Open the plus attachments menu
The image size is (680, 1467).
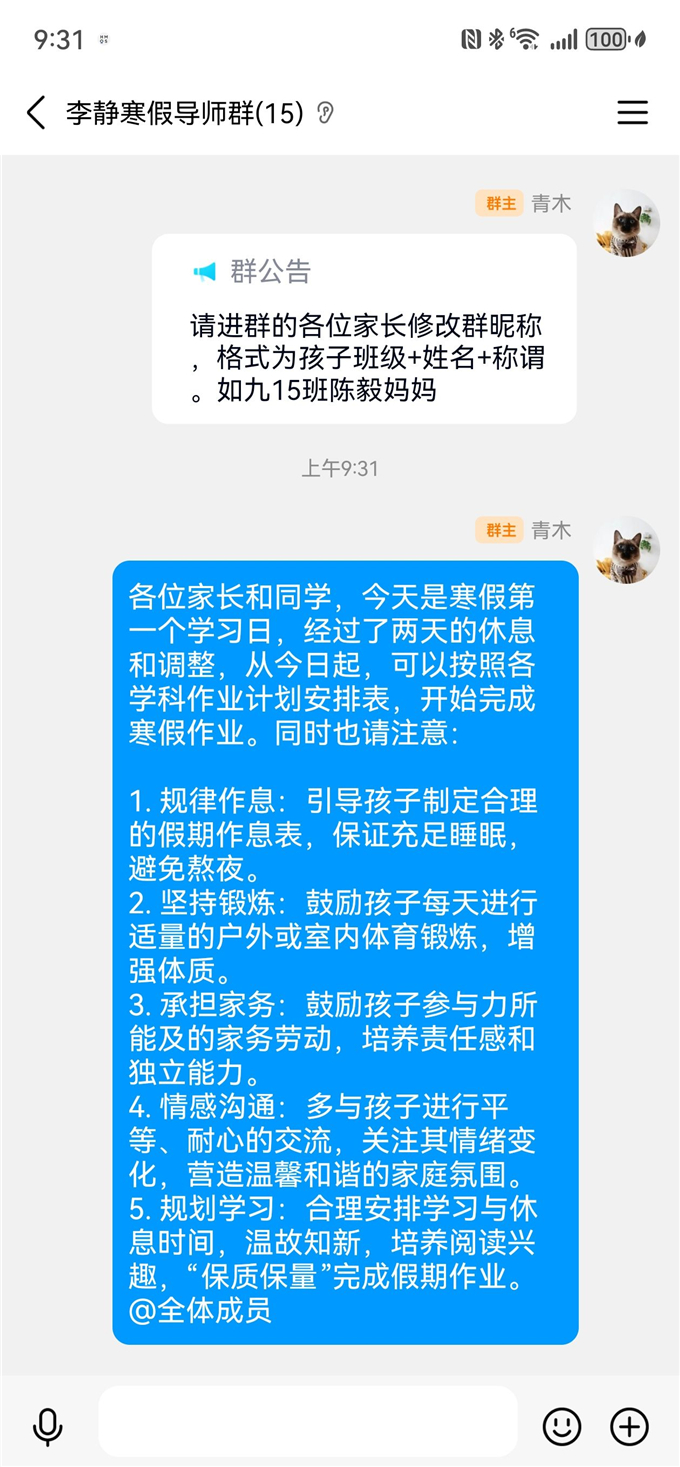630,1426
